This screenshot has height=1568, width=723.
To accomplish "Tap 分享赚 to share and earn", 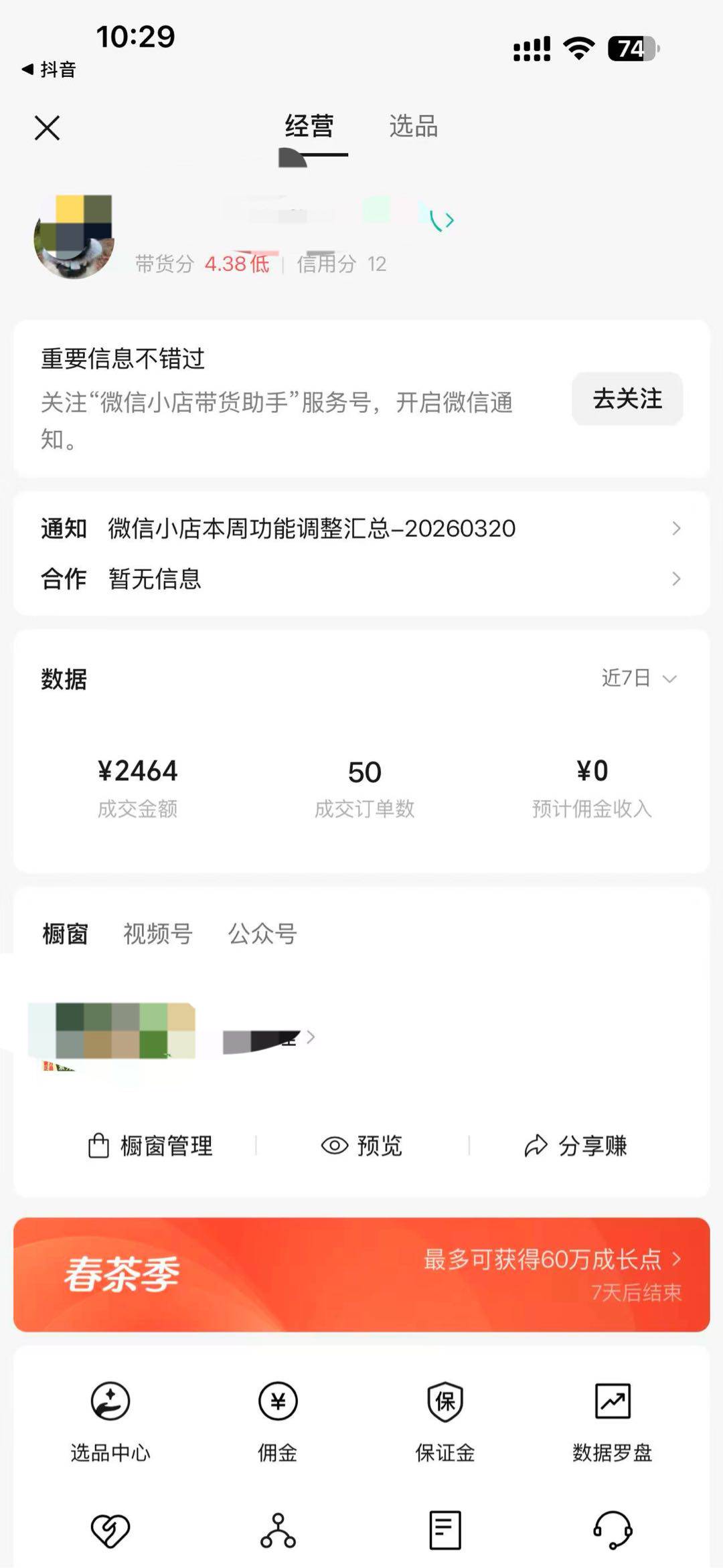I will pos(576,1146).
